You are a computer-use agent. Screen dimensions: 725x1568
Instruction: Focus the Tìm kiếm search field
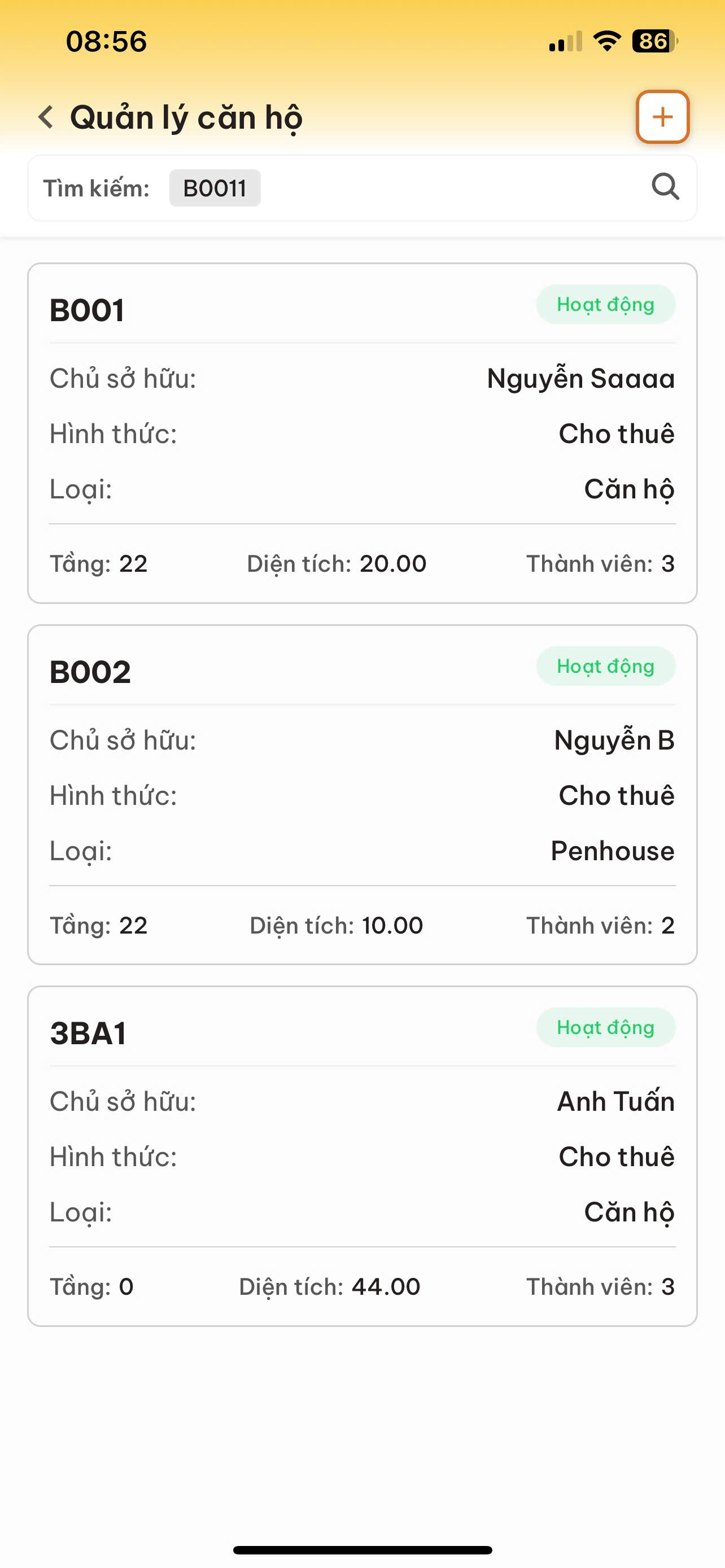click(x=426, y=188)
